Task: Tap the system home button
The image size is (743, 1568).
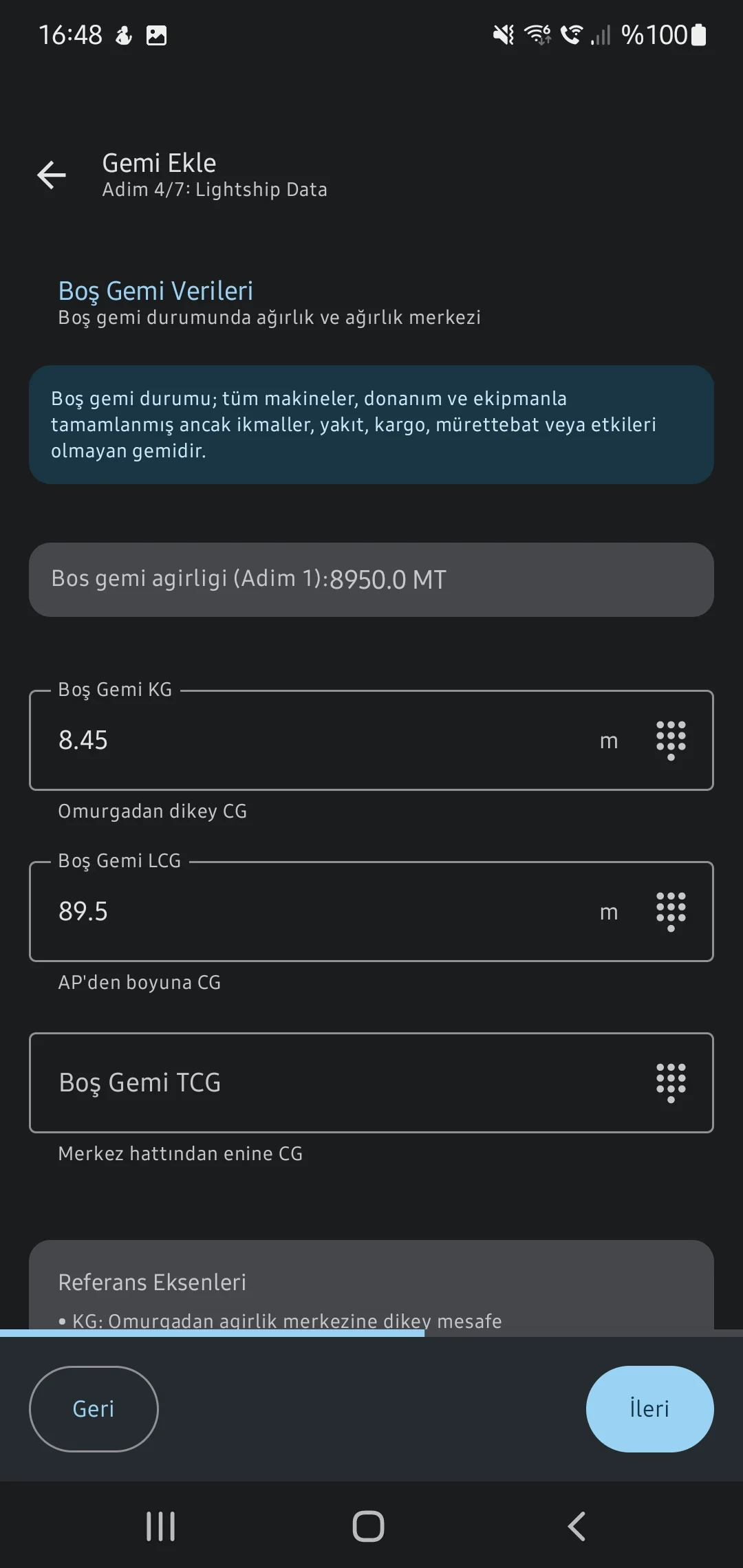Action: point(369,1527)
